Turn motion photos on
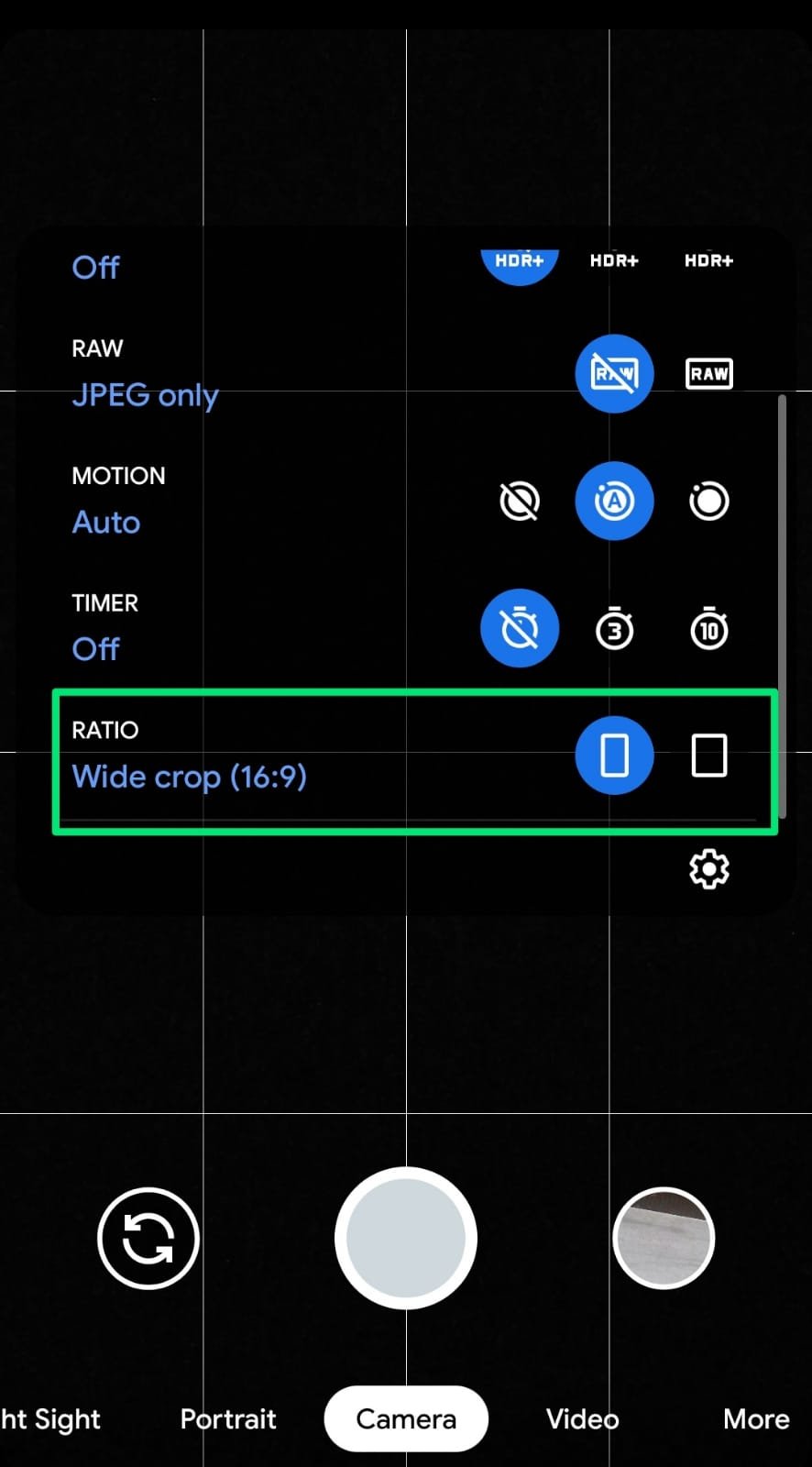812x1467 pixels. (x=708, y=502)
